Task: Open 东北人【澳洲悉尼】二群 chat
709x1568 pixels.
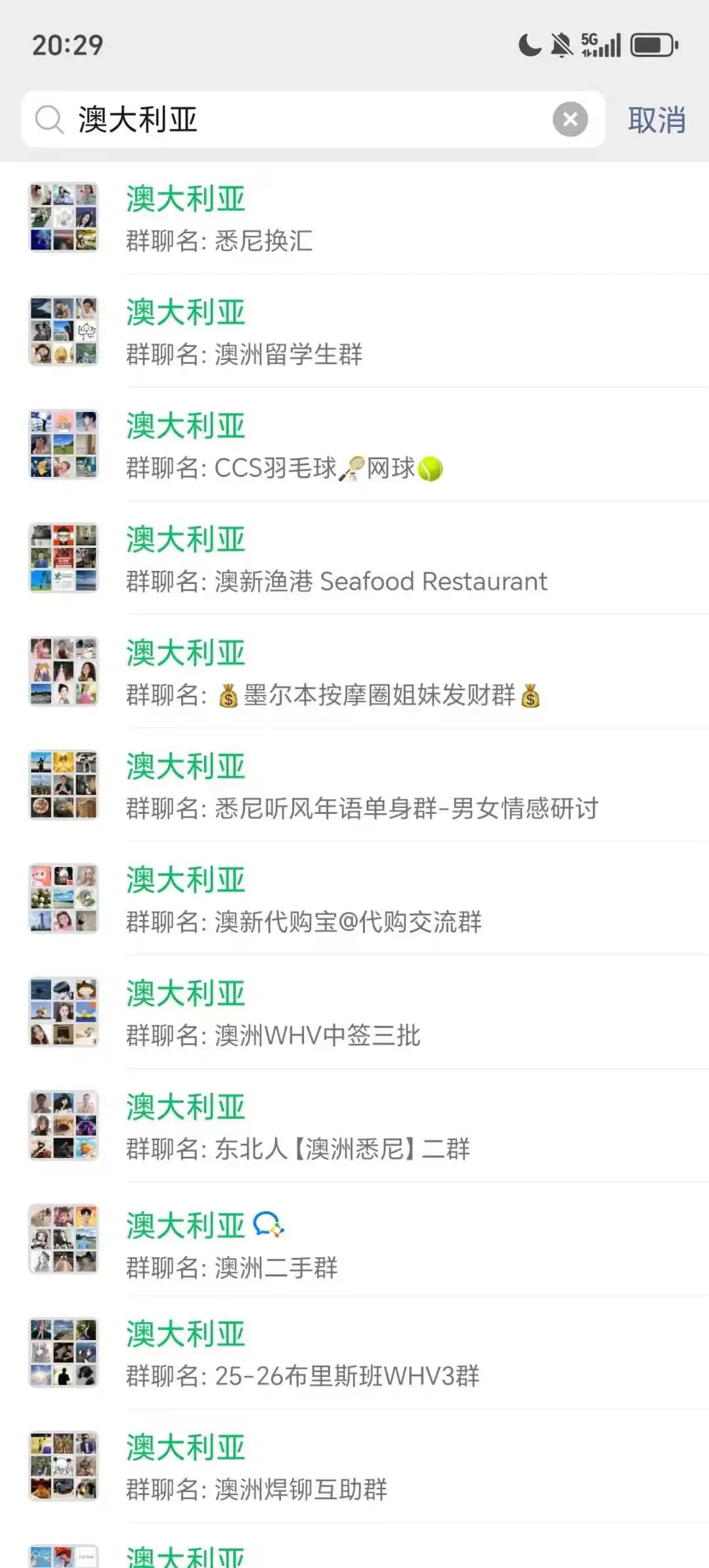Action: (354, 1128)
